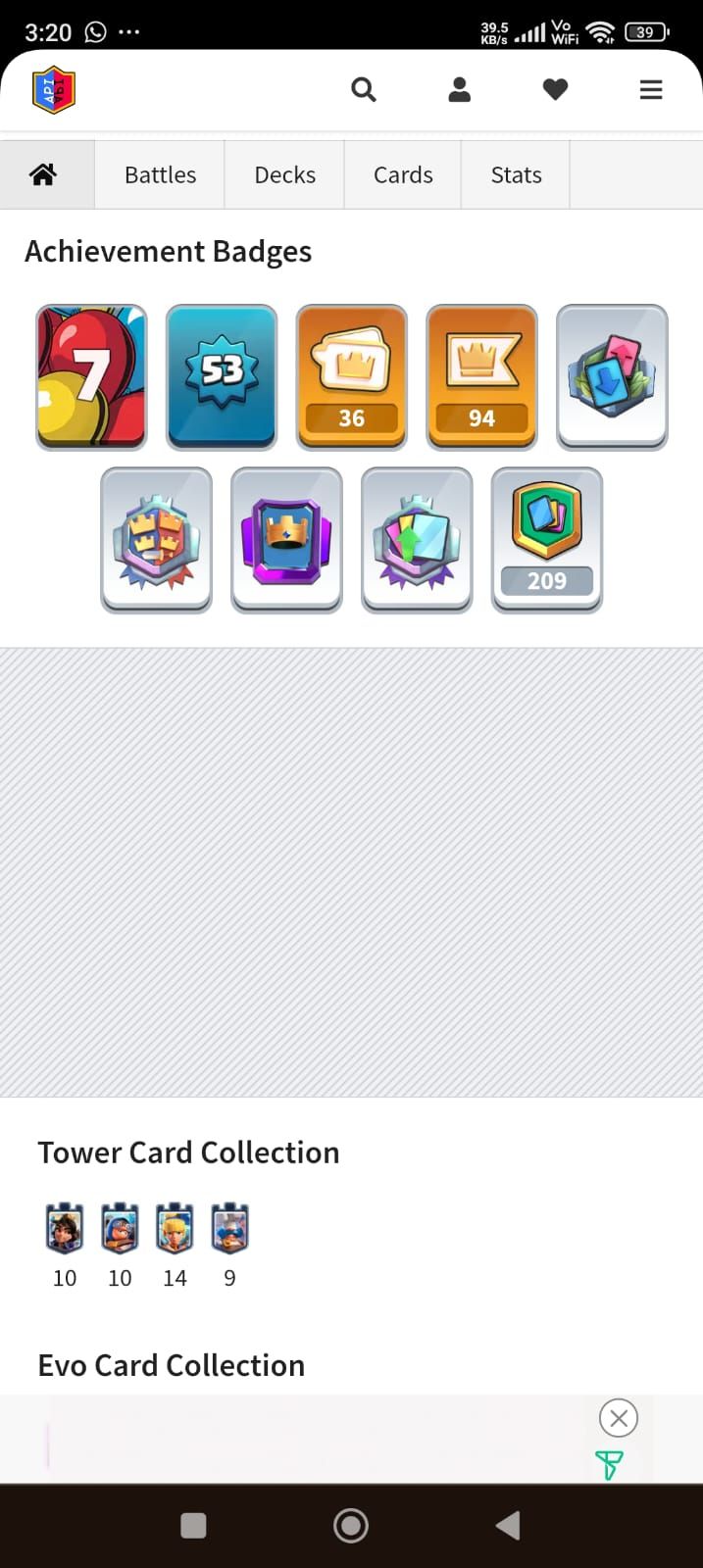Open the user profile icon
The image size is (703, 1568).
tap(459, 90)
